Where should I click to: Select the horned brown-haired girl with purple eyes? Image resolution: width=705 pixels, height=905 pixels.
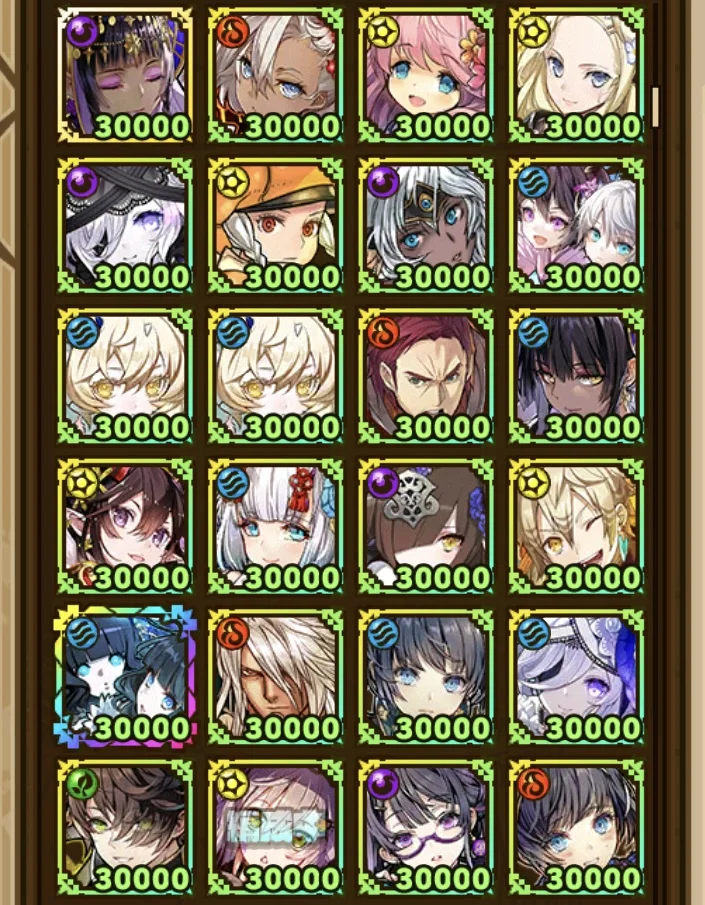click(125, 527)
